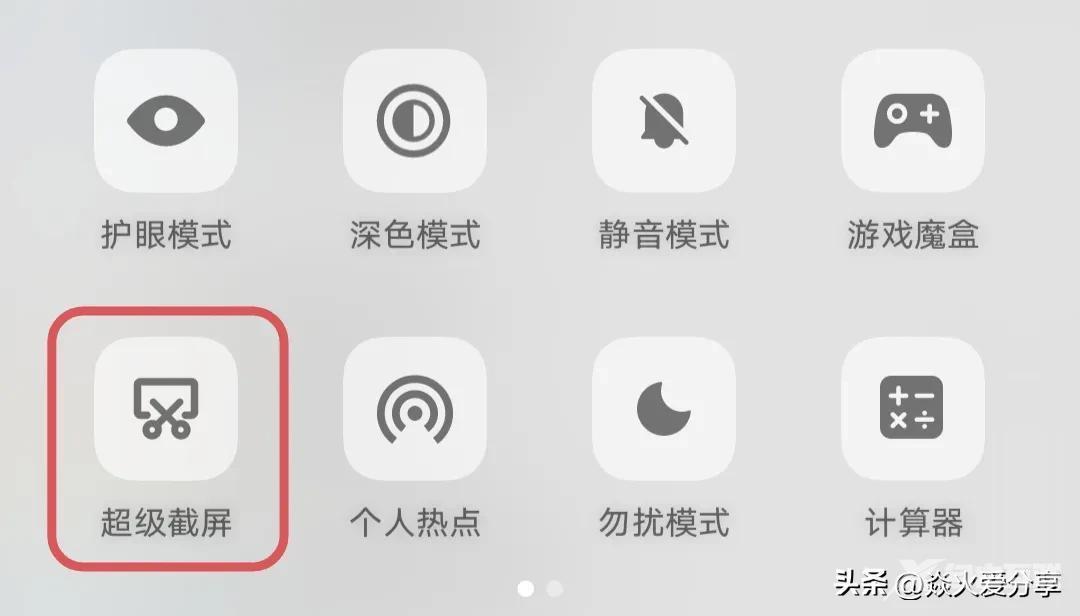The width and height of the screenshot is (1080, 616).
Task: Turn on 护眼模式 eye protection
Action: click(166, 121)
